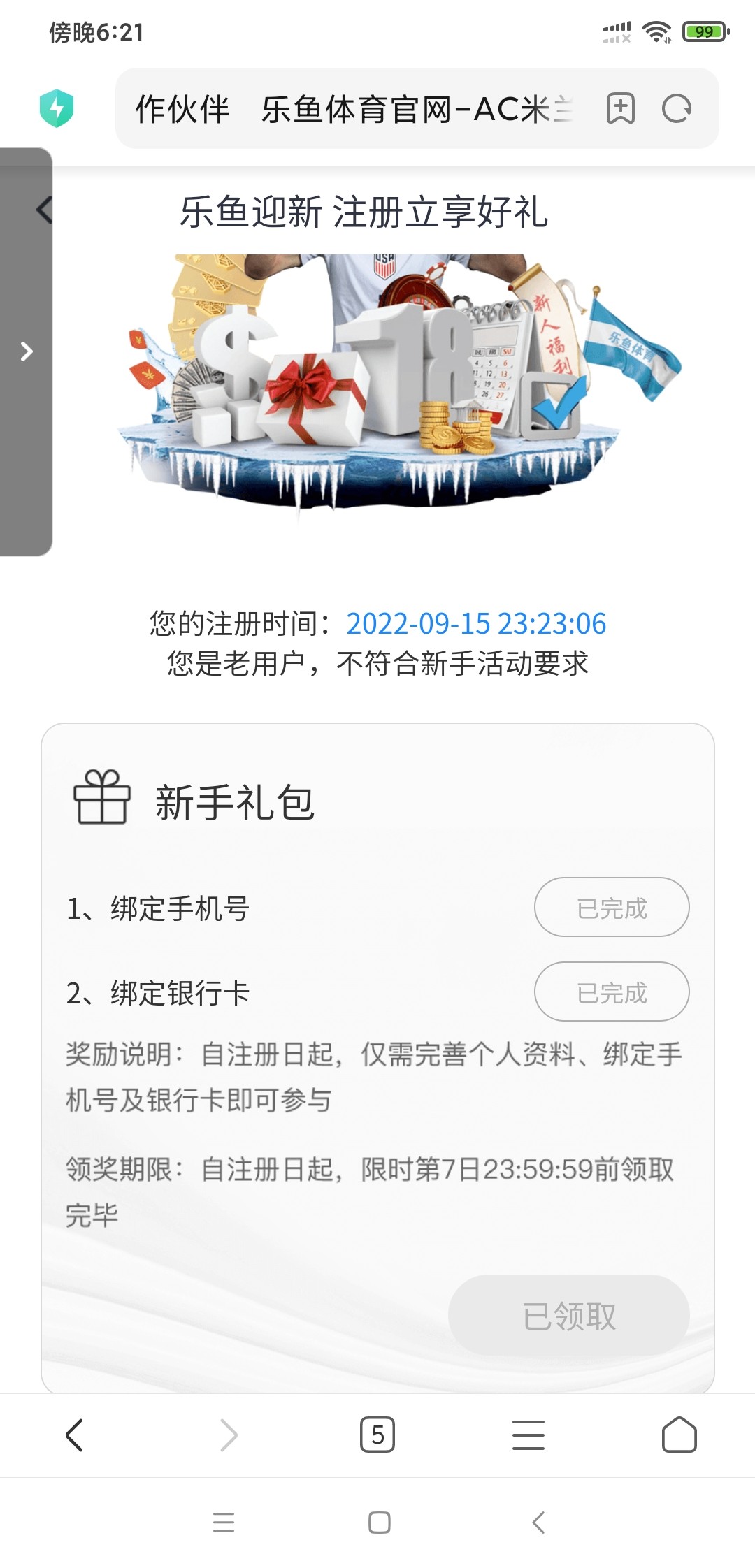
Task: Open the tab switcher showing 5 tabs
Action: pos(377,1435)
